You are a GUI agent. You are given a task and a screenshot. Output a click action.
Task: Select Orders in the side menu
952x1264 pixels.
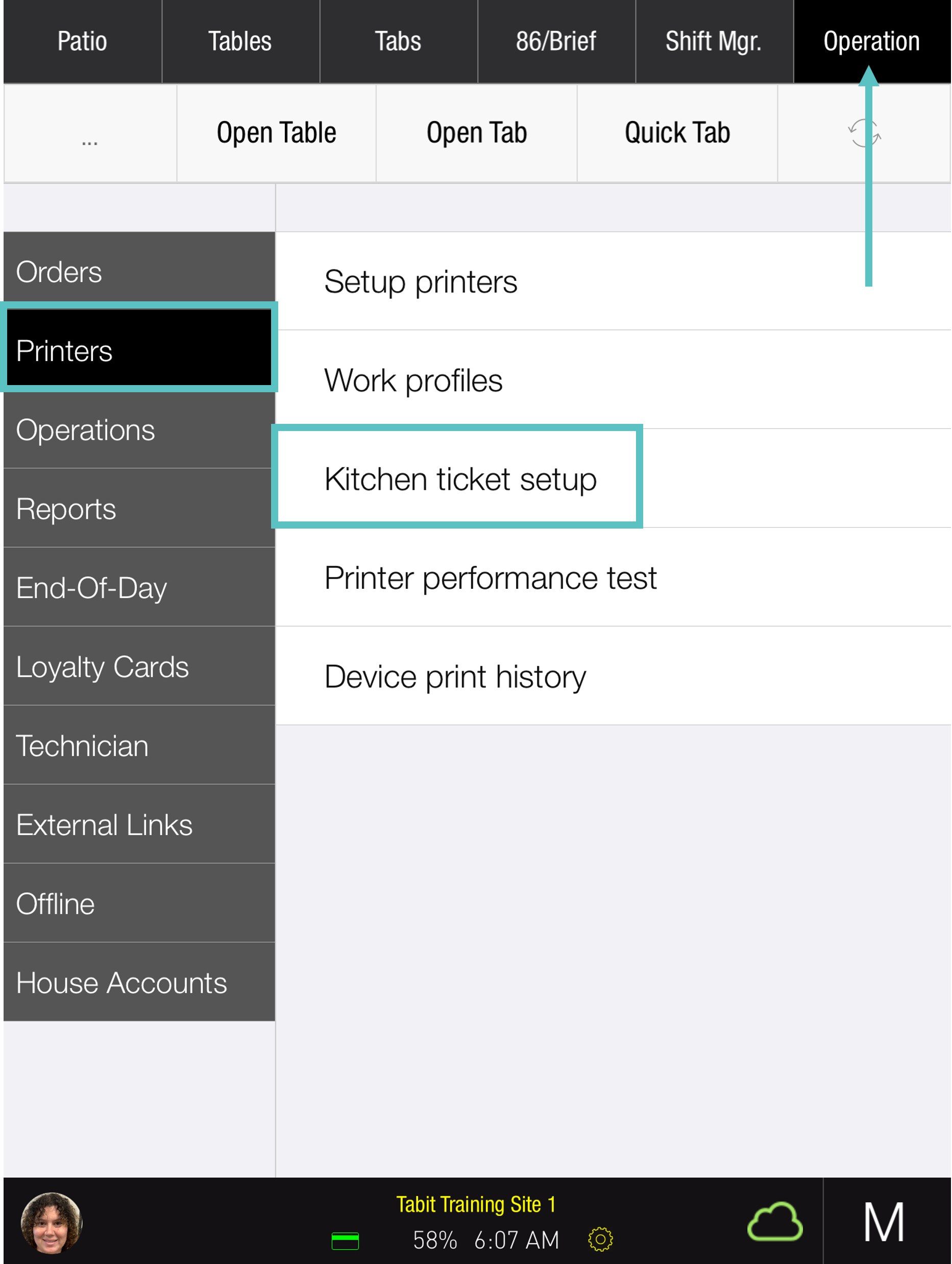coord(139,271)
